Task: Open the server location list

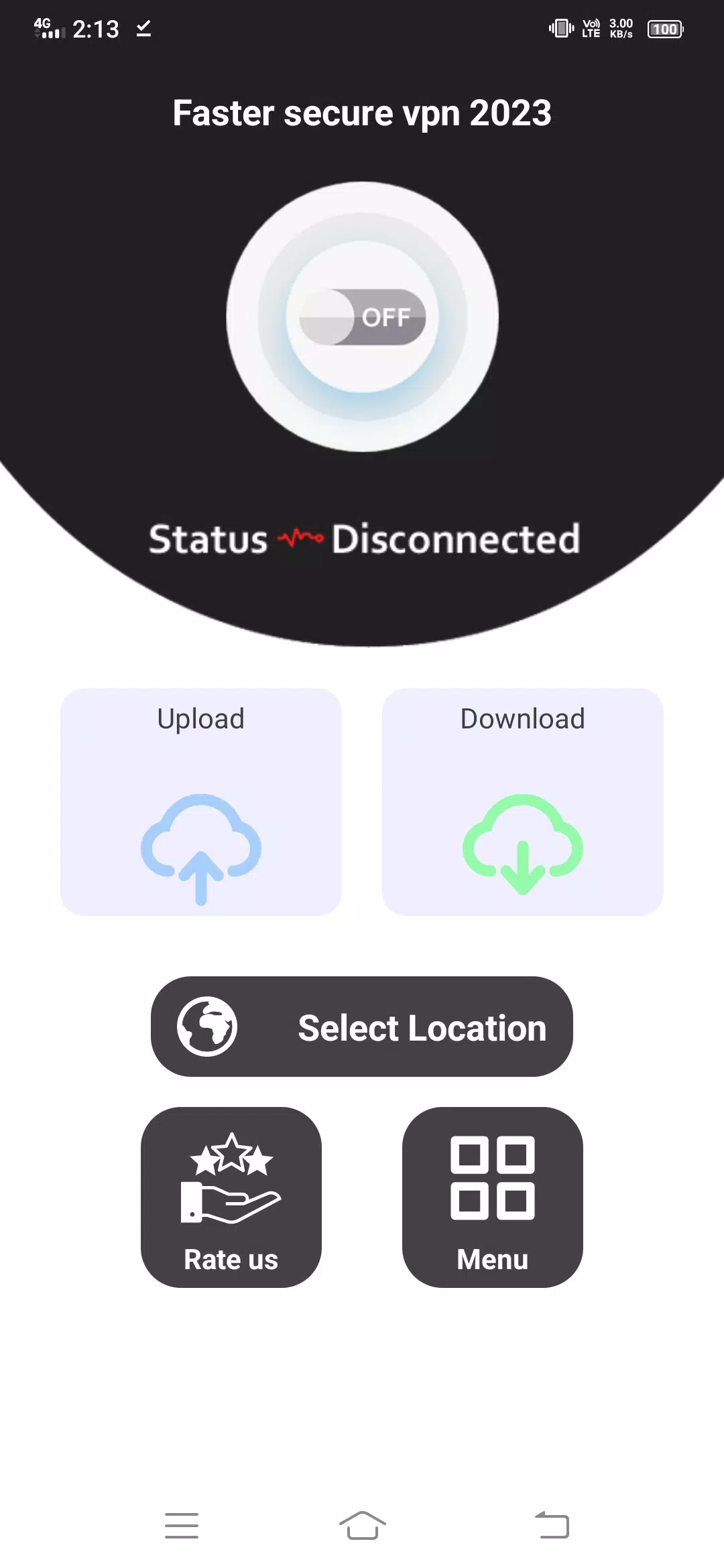Action: (x=362, y=1026)
